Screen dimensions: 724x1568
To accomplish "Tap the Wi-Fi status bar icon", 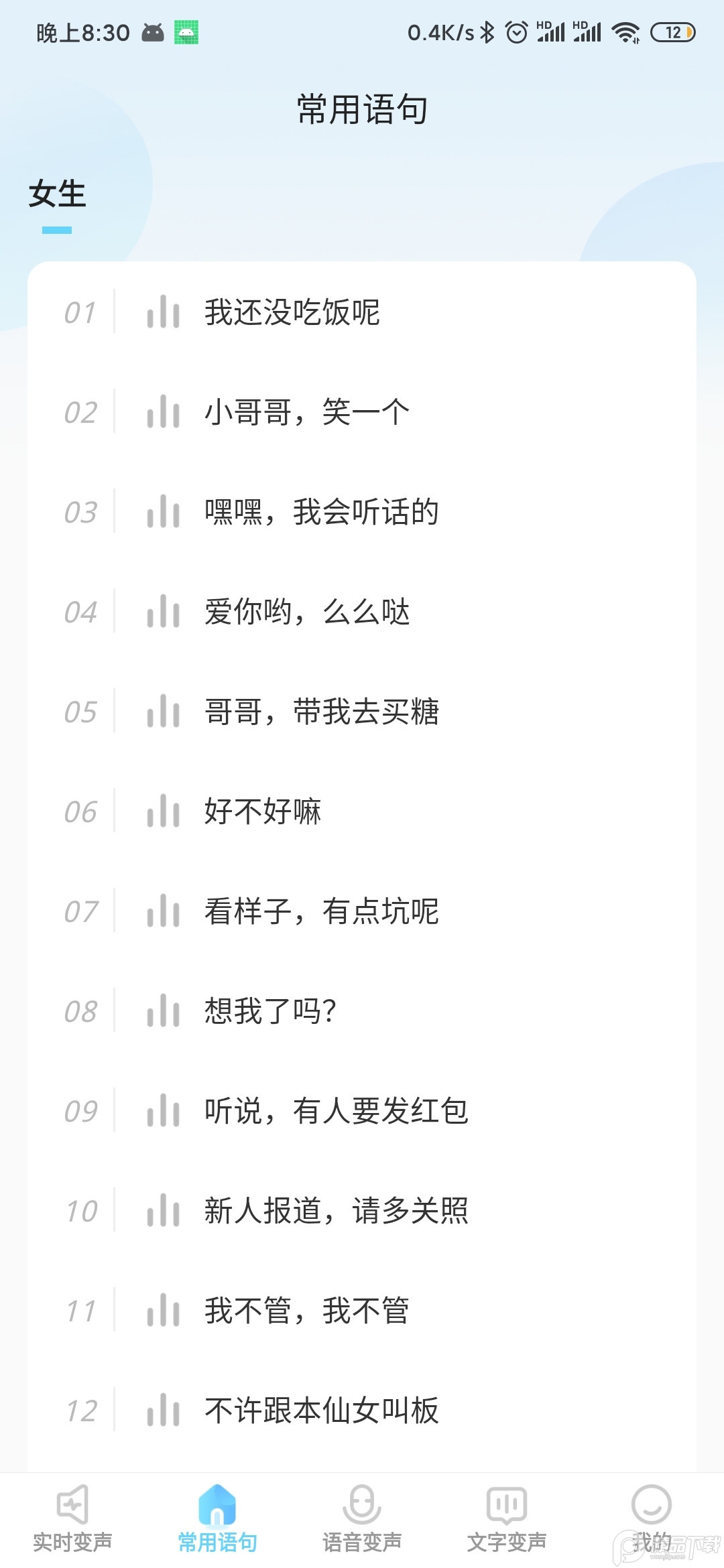I will coord(627,30).
